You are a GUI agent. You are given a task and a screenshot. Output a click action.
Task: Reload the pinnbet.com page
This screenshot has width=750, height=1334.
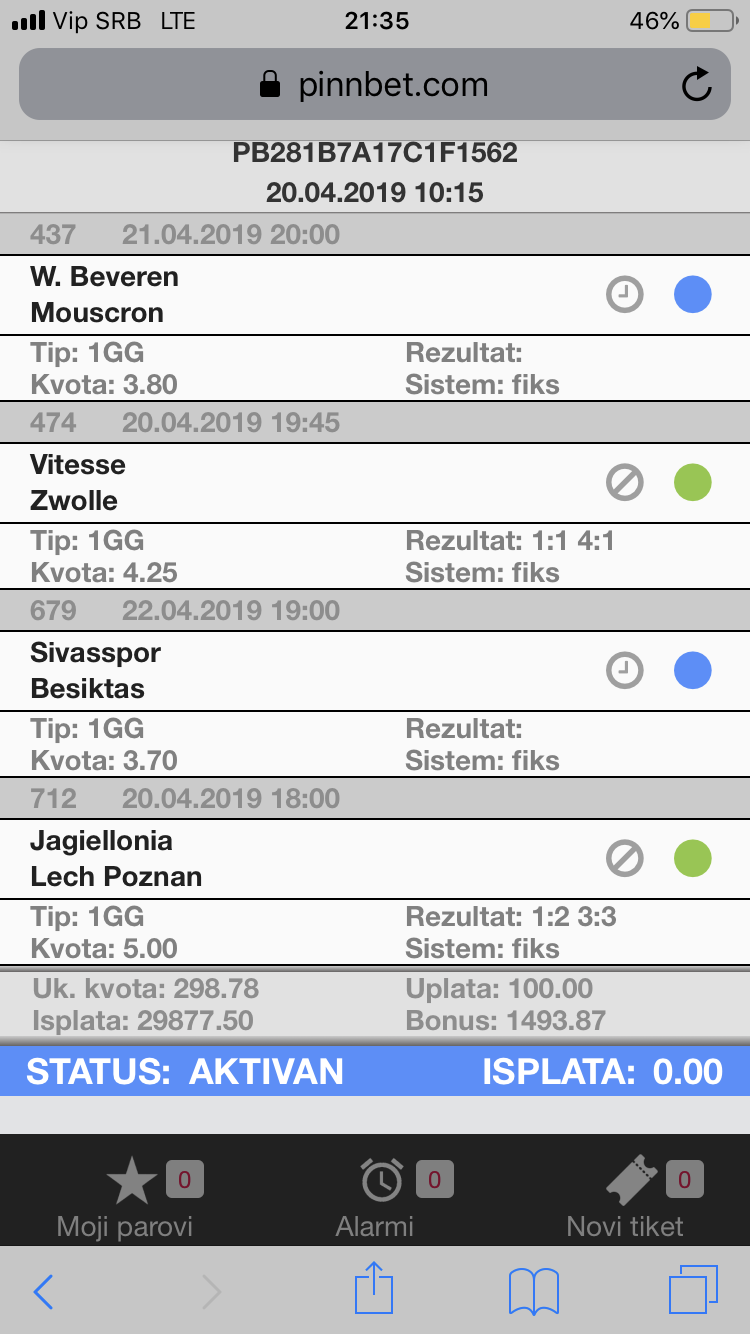(x=696, y=85)
